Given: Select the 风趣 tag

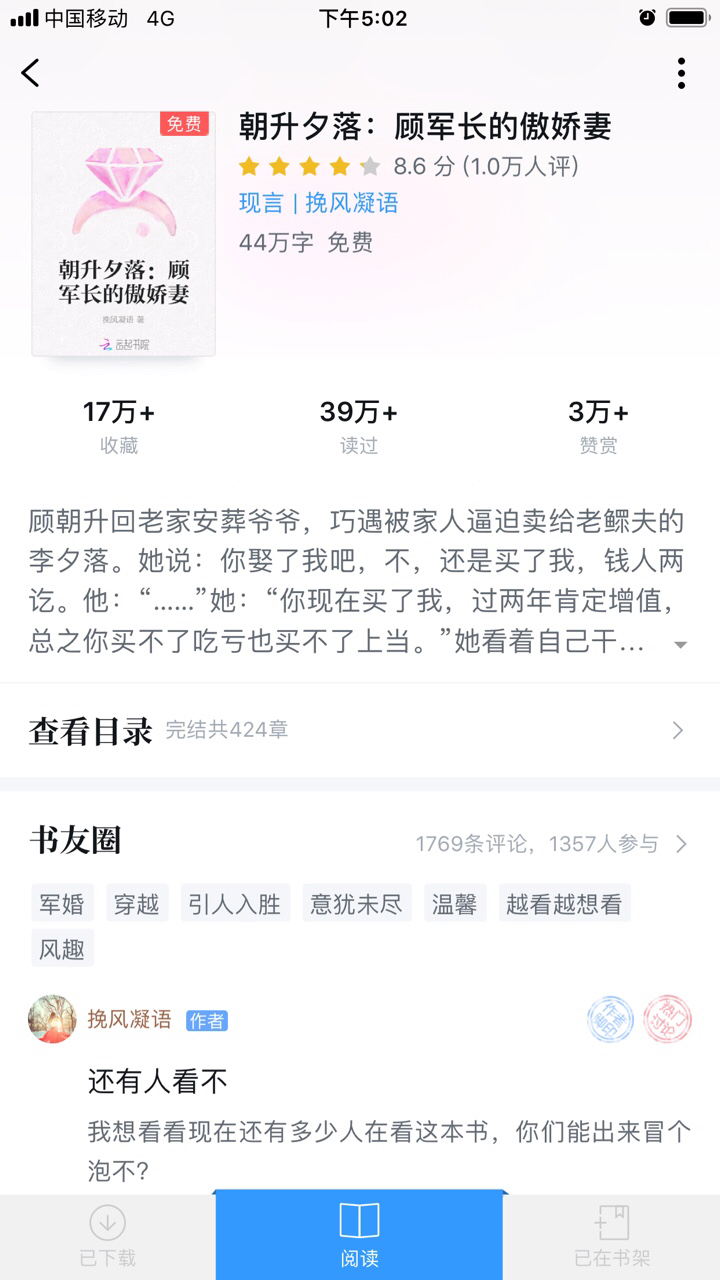Looking at the screenshot, I should pyautogui.click(x=62, y=948).
